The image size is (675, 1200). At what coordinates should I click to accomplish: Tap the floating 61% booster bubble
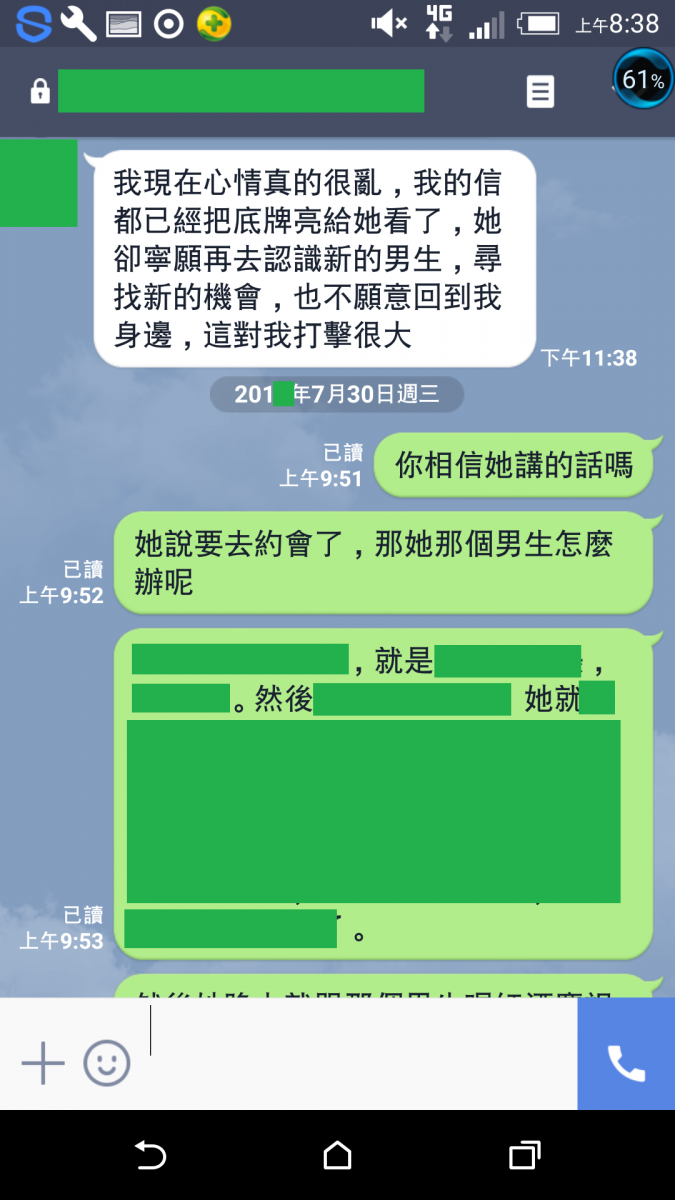pyautogui.click(x=642, y=80)
